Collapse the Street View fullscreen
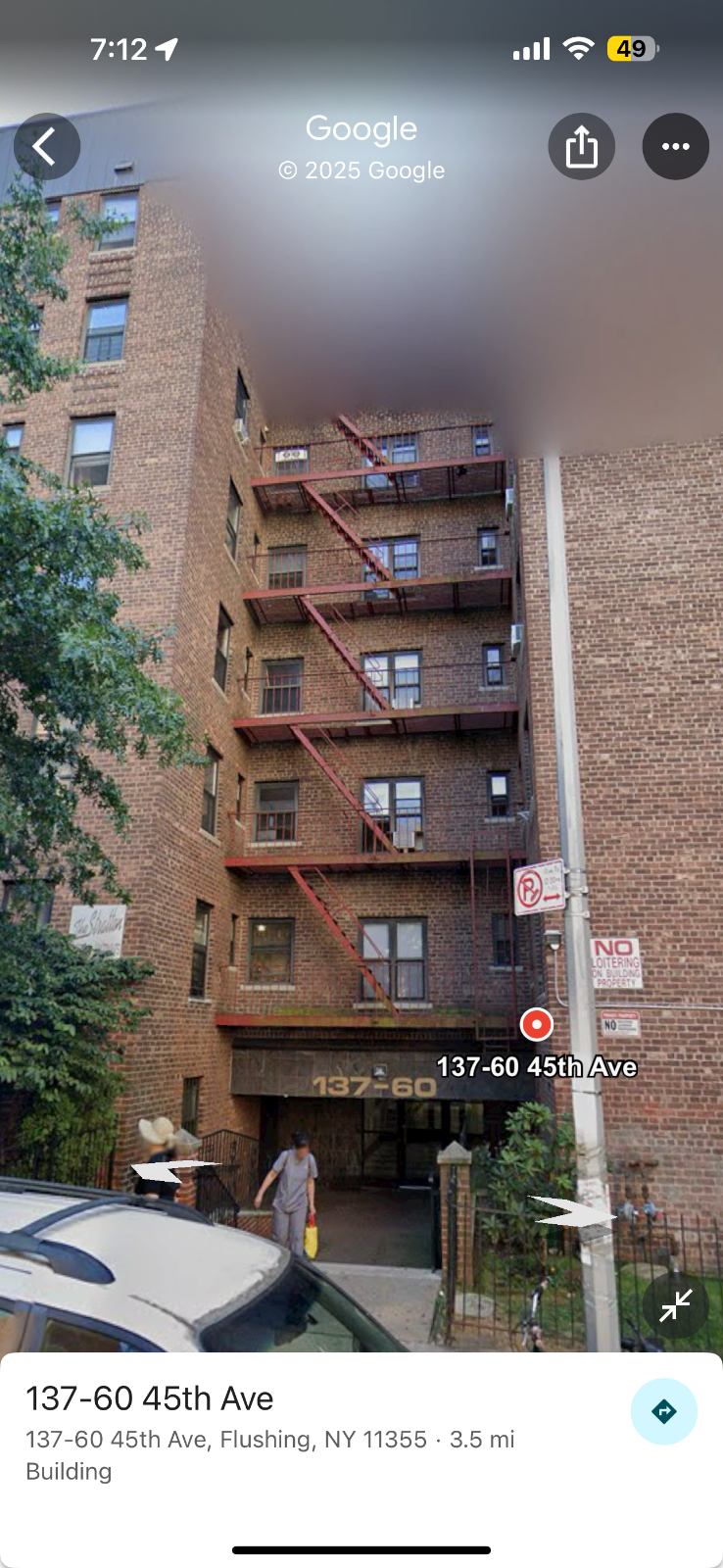Image resolution: width=723 pixels, height=1568 pixels. 675,1305
